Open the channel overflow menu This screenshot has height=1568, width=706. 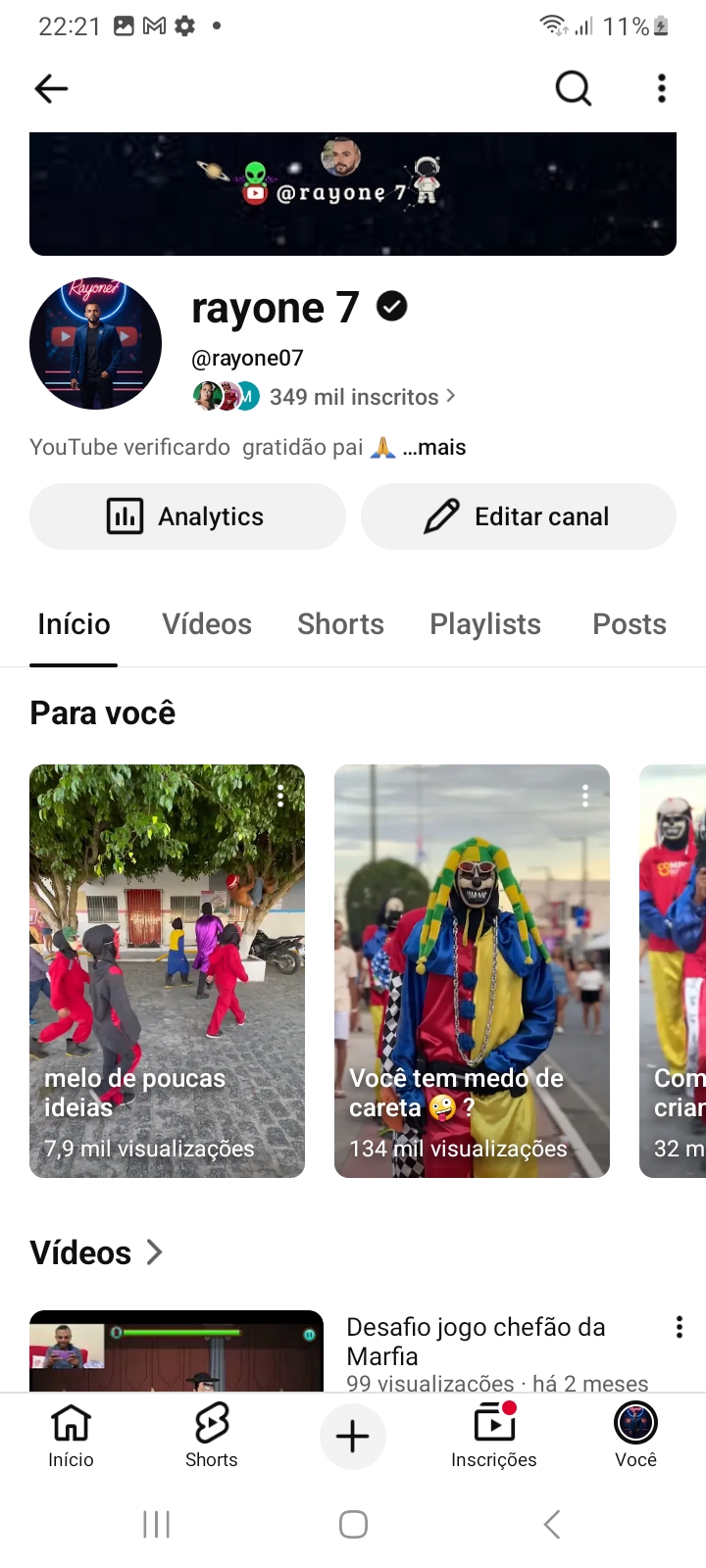click(x=662, y=88)
